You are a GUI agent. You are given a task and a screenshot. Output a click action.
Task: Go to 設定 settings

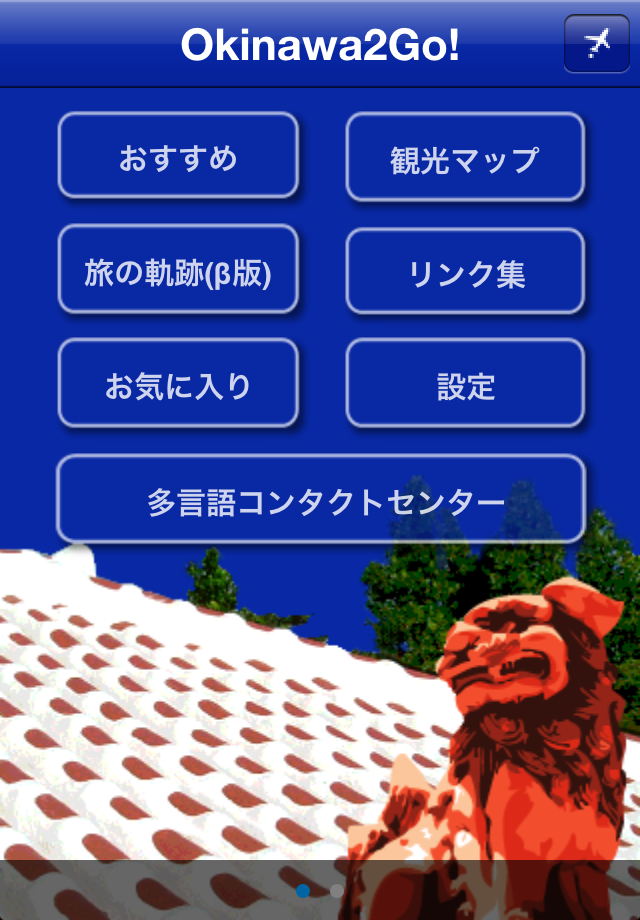click(x=465, y=385)
